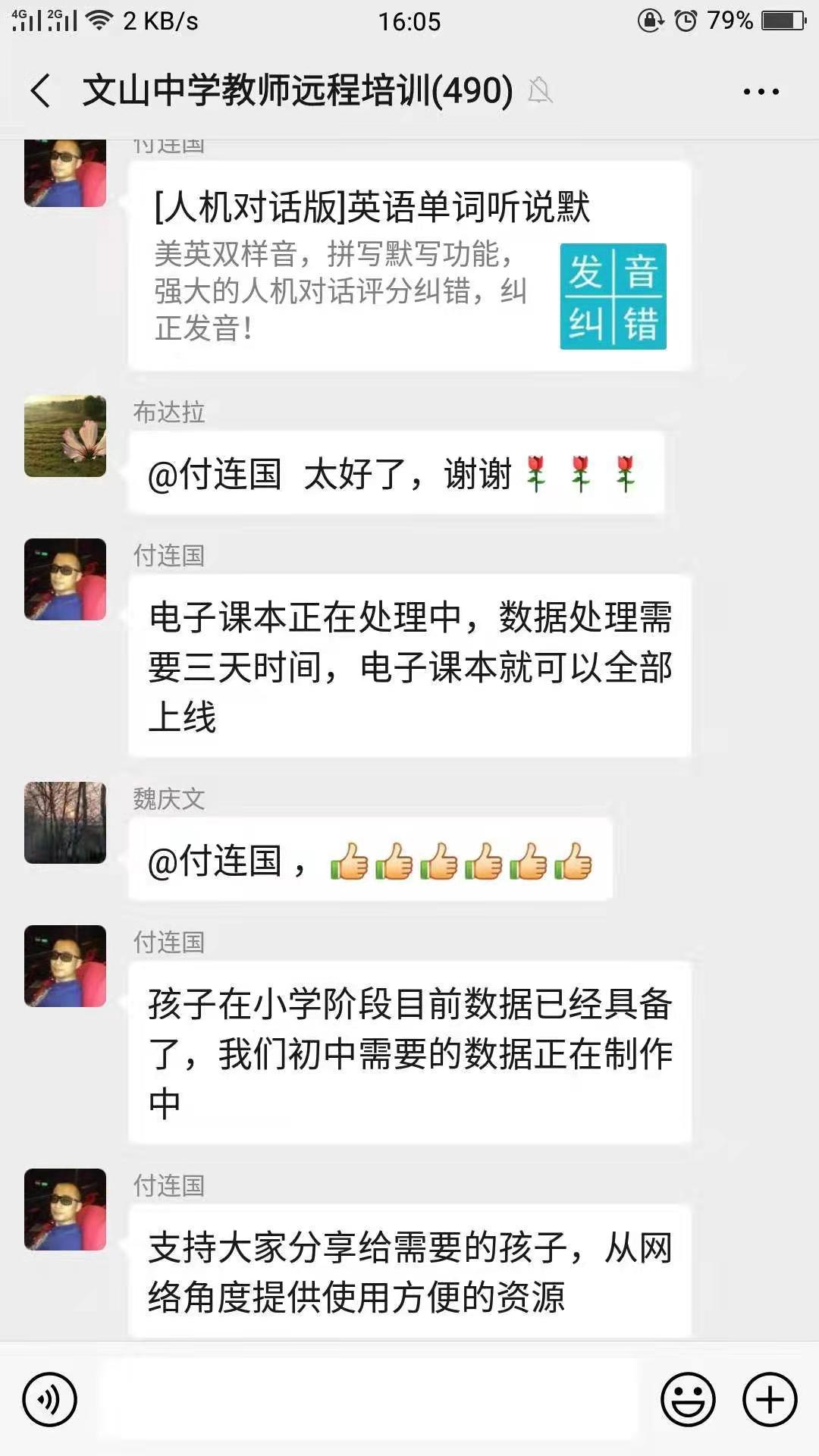Open the emoji sticker panel
This screenshot has height=1456, width=819.
pyautogui.click(x=688, y=1399)
